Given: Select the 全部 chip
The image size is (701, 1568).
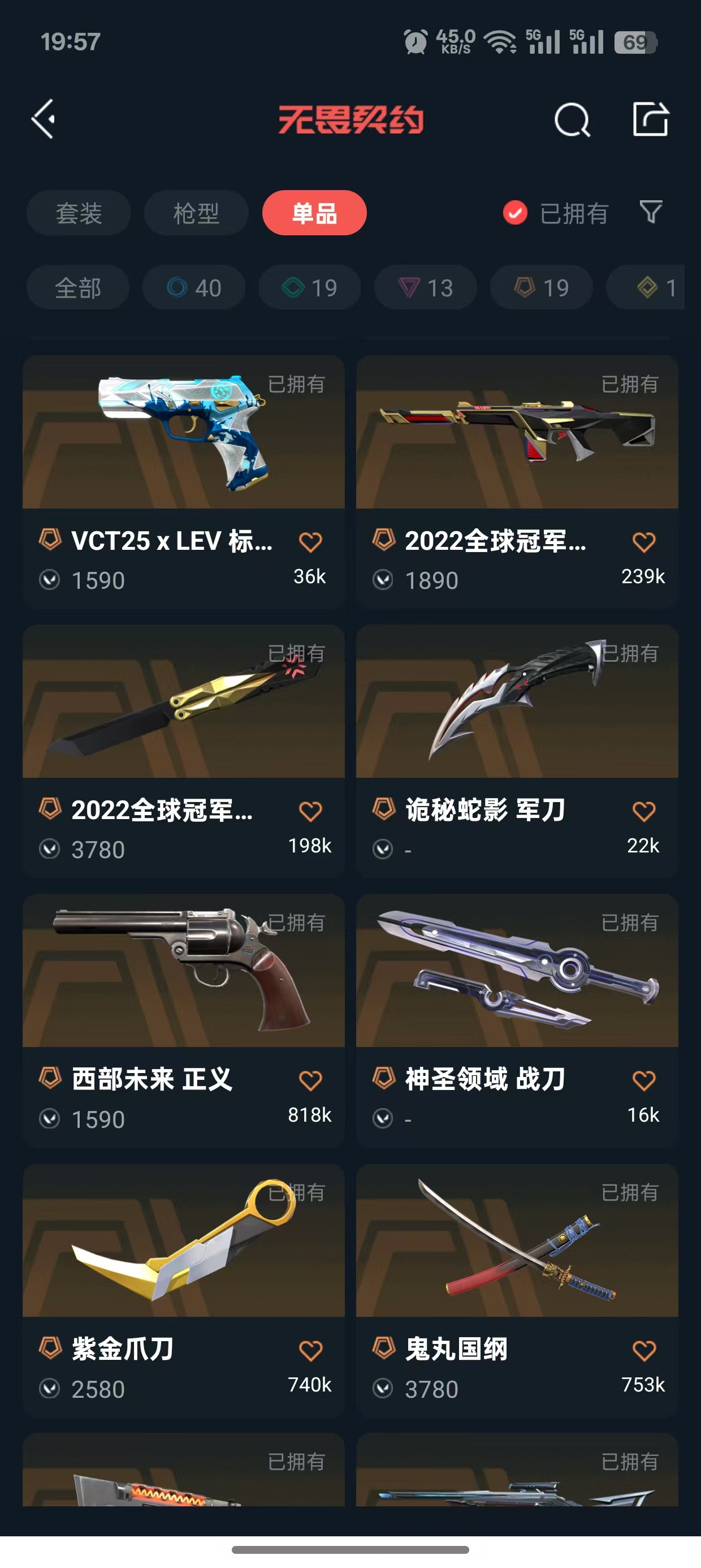Looking at the screenshot, I should 78,287.
